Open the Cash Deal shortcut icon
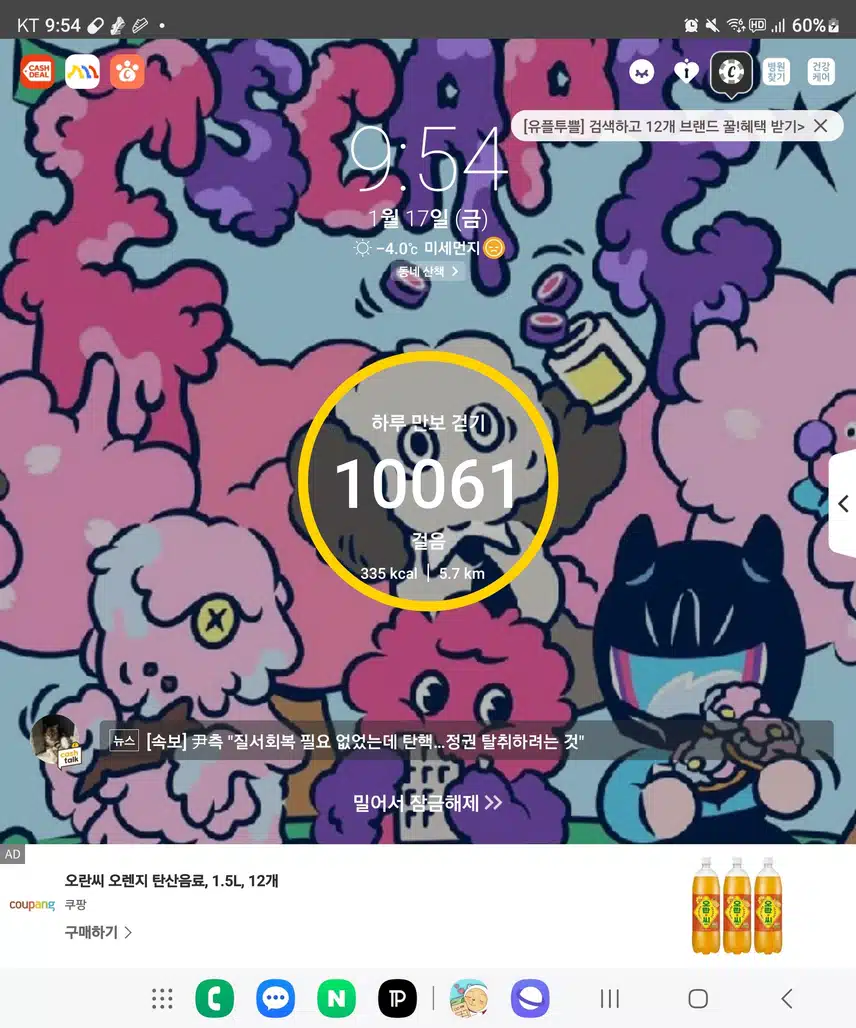This screenshot has height=1028, width=856. pos(38,71)
